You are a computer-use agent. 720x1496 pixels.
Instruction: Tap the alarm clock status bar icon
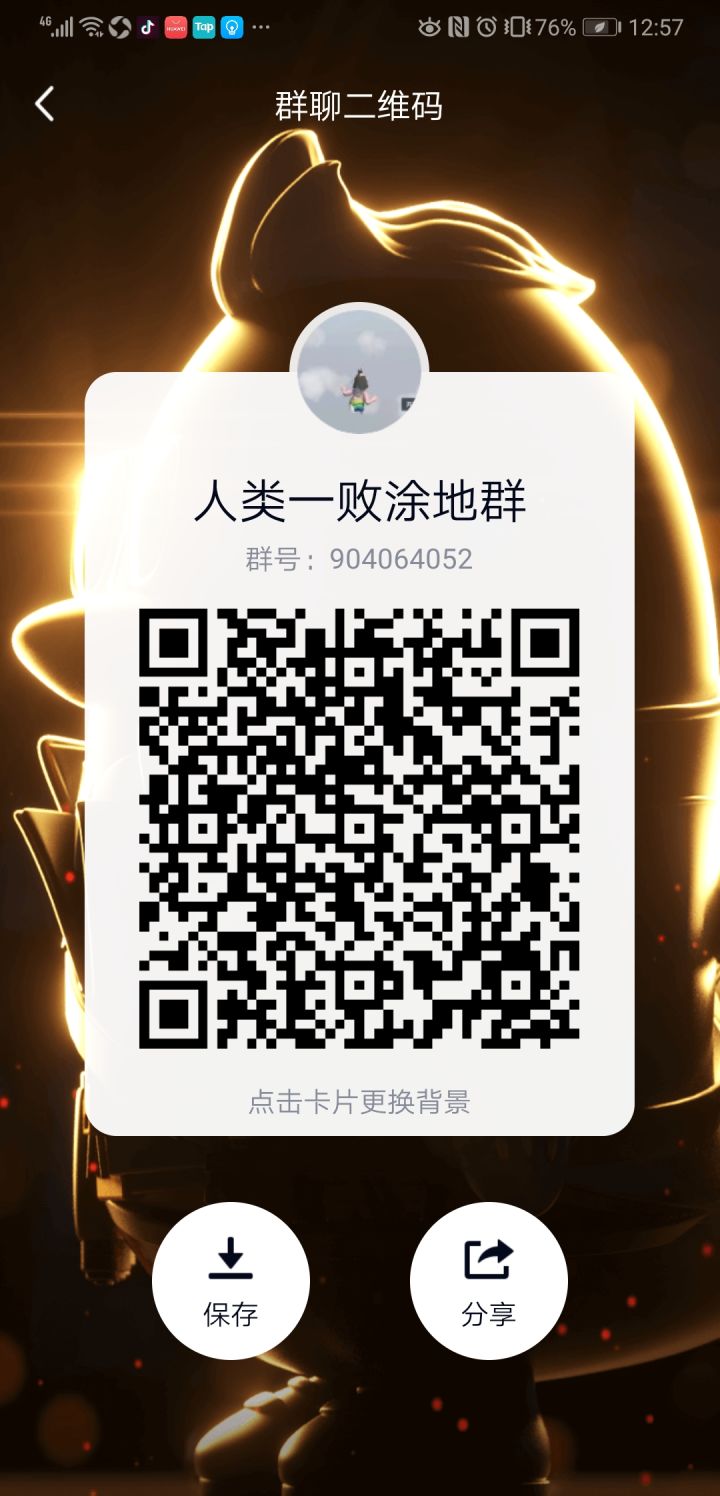click(x=484, y=28)
